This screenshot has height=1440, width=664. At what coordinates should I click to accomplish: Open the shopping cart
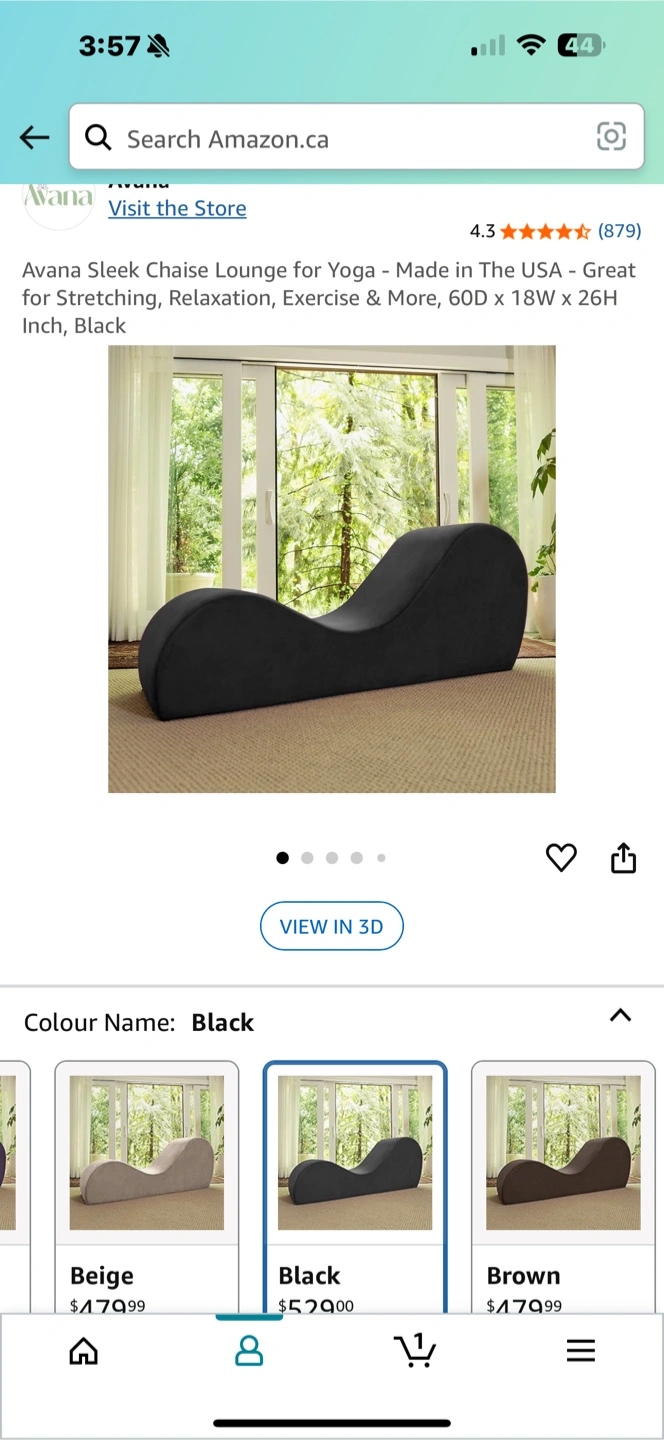(x=414, y=1350)
